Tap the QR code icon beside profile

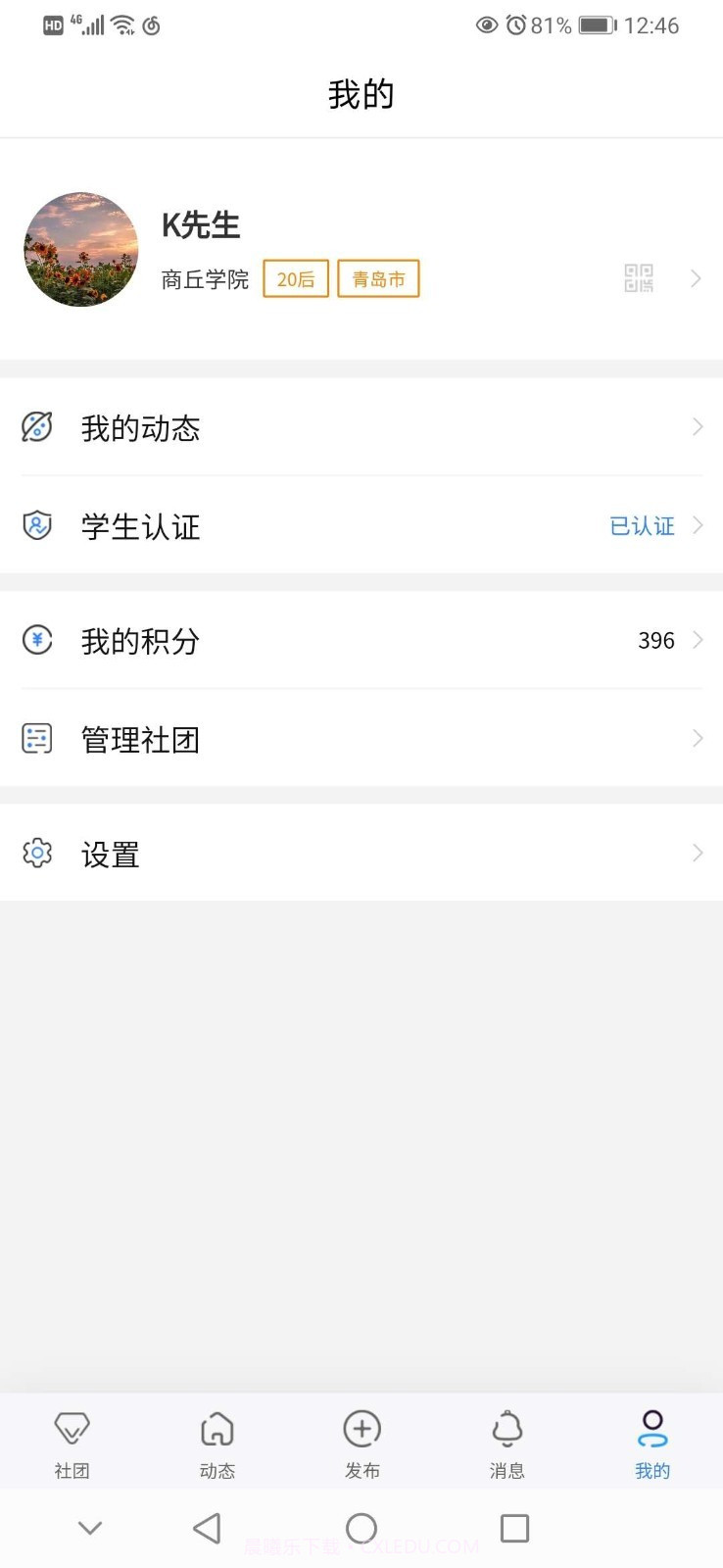[638, 278]
